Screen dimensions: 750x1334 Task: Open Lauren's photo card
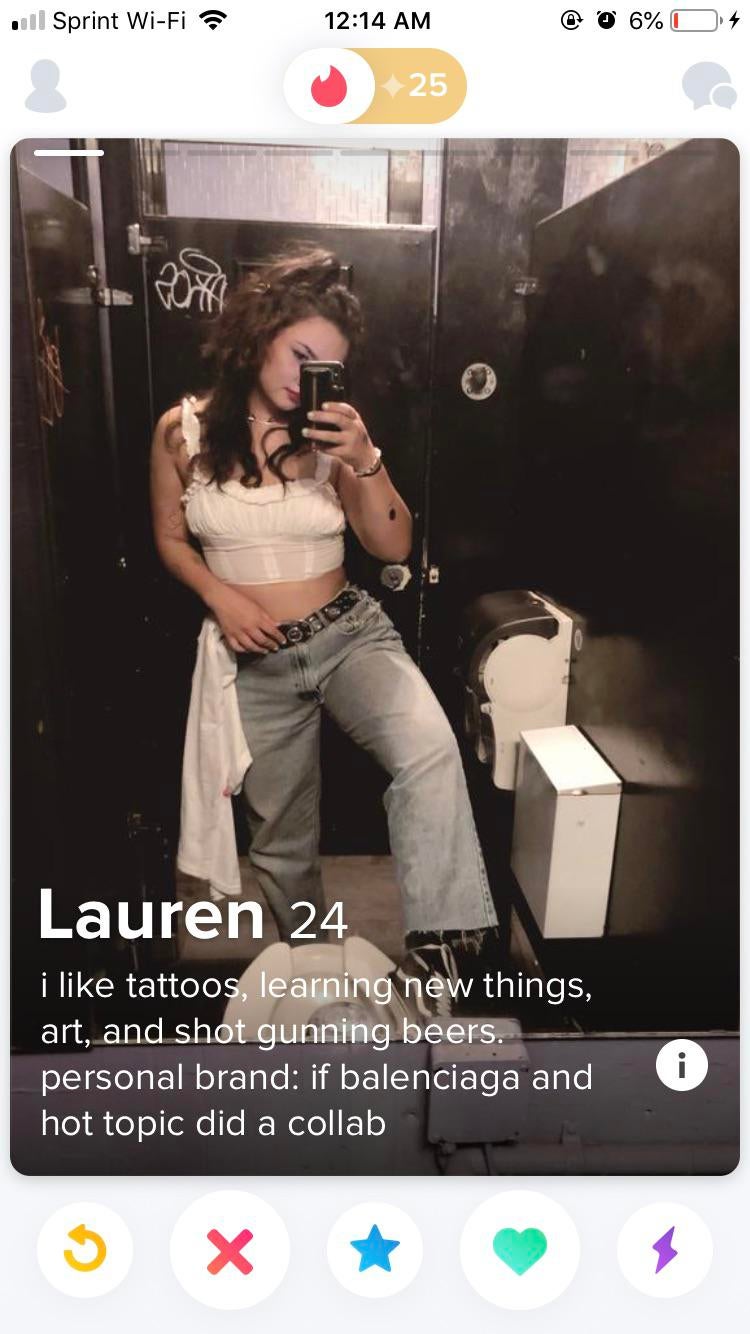(375, 500)
